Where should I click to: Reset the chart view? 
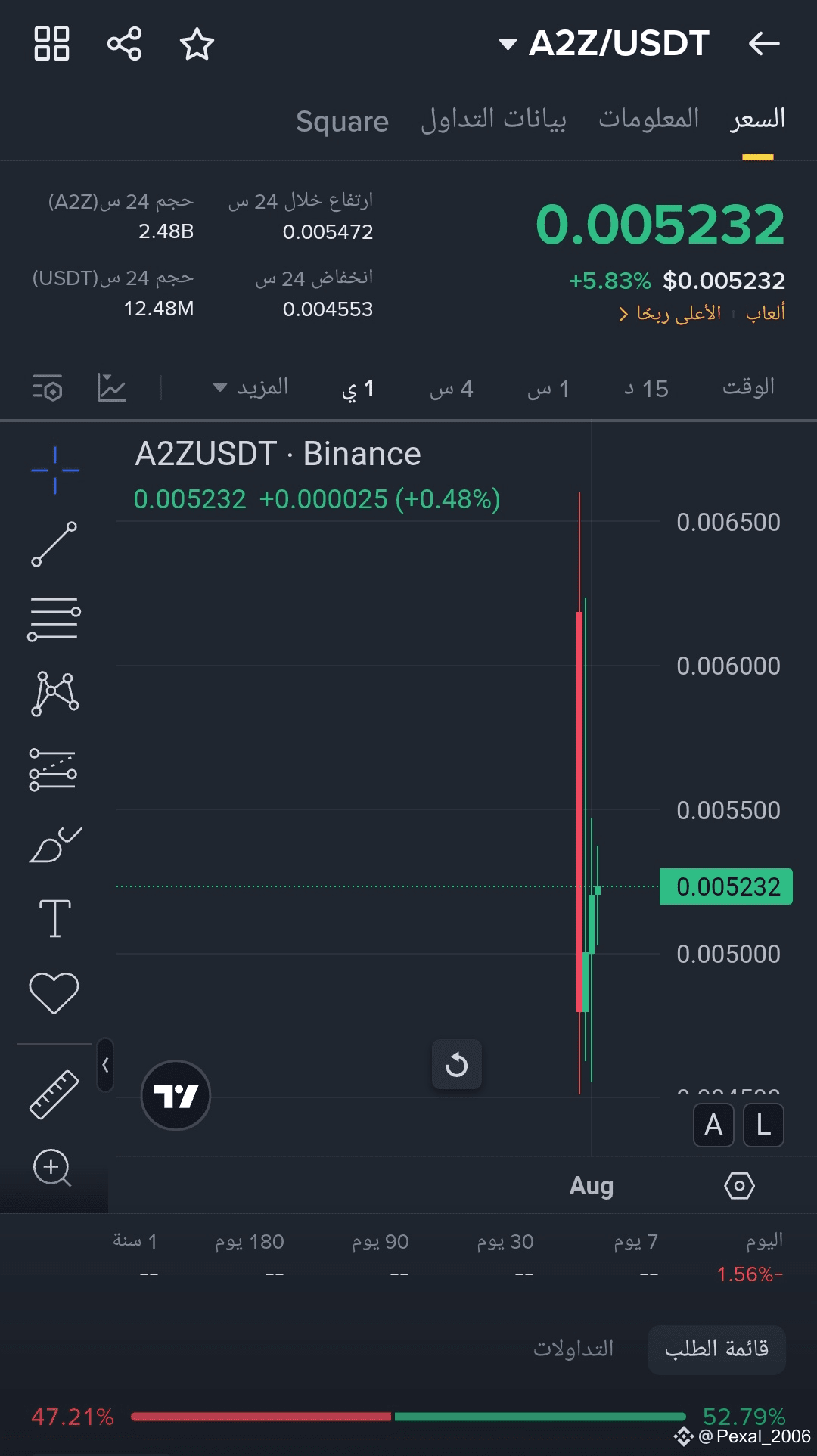point(457,1064)
